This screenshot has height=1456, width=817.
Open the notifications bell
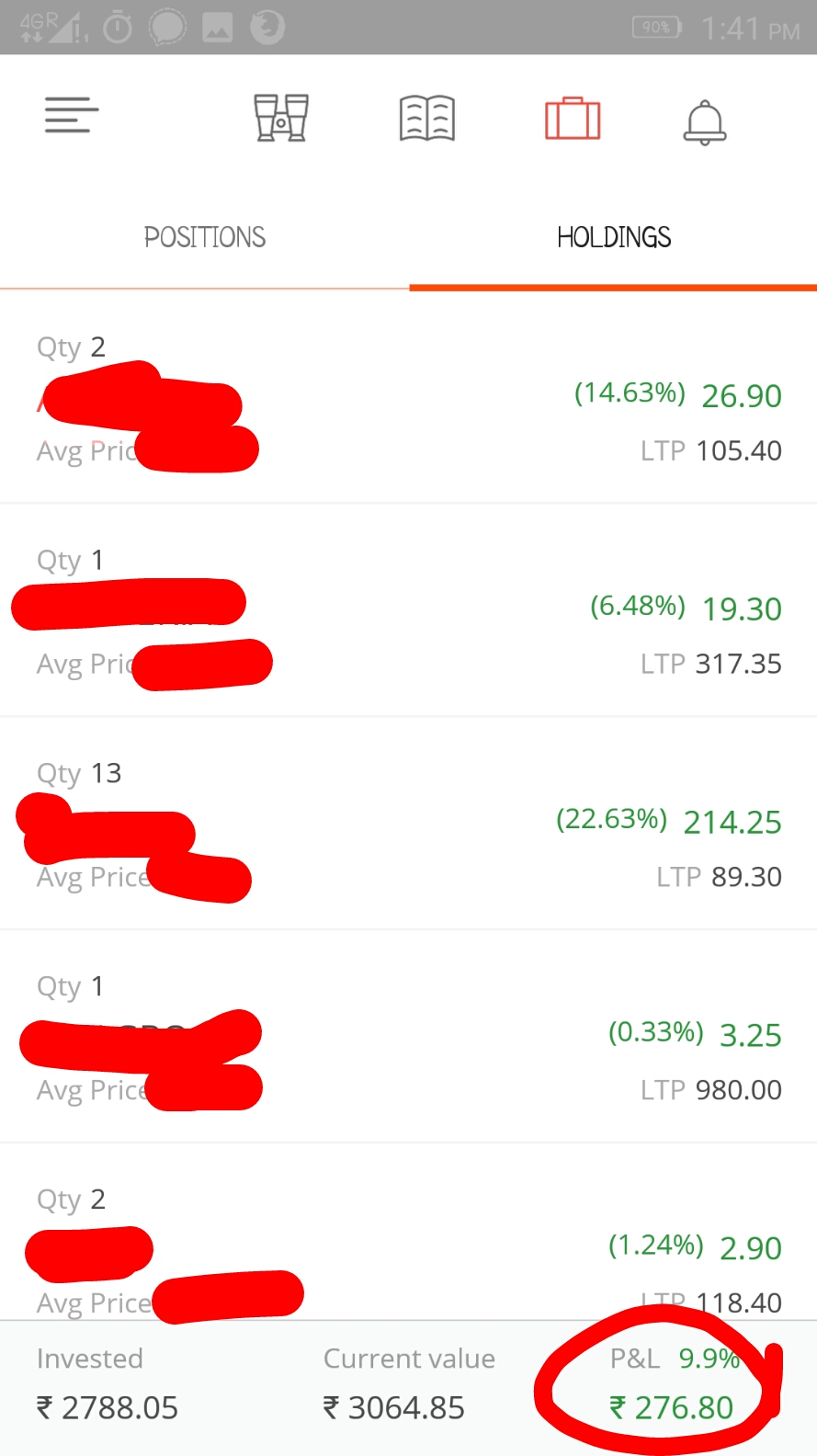(x=705, y=121)
